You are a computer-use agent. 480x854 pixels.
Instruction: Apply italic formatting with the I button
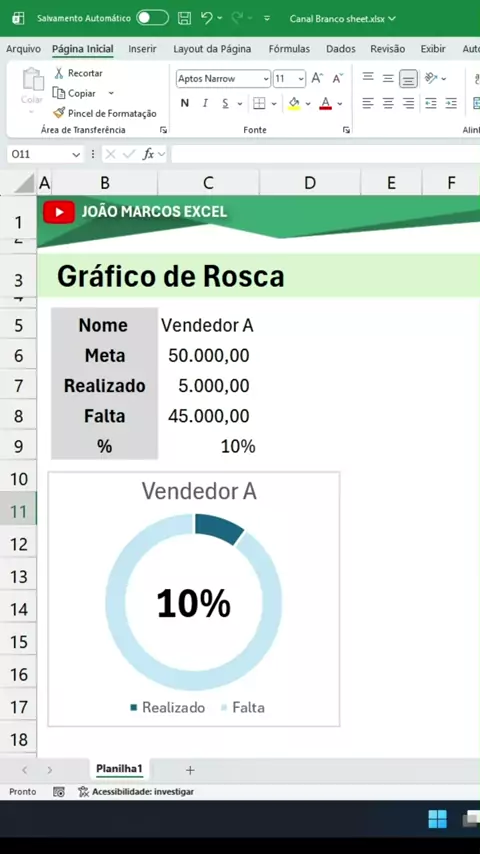205,103
